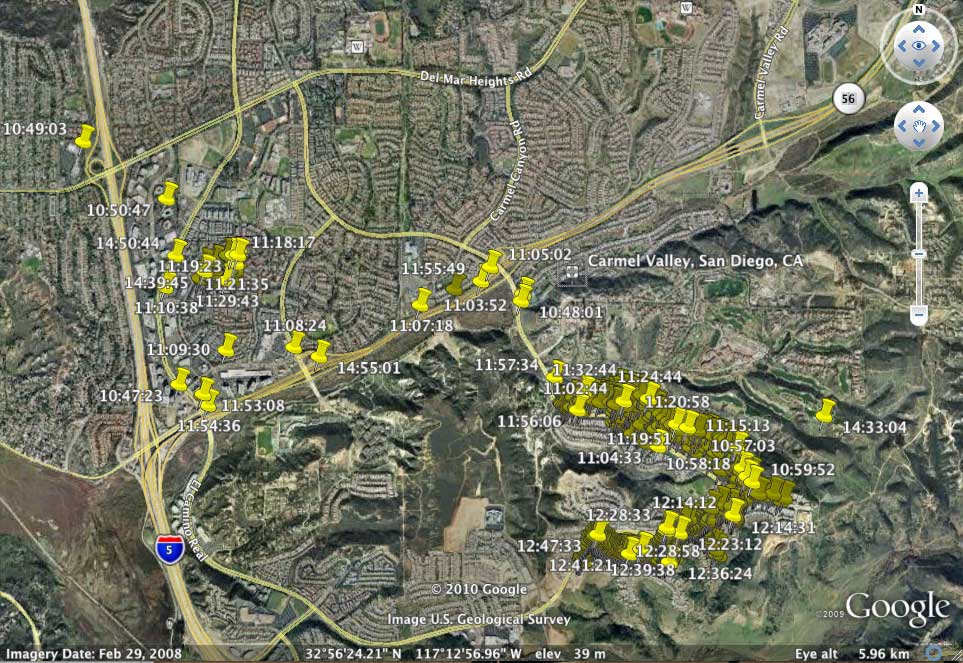Select the 14:50:44 placemark pin
Image resolution: width=963 pixels, height=663 pixels.
coord(177,250)
